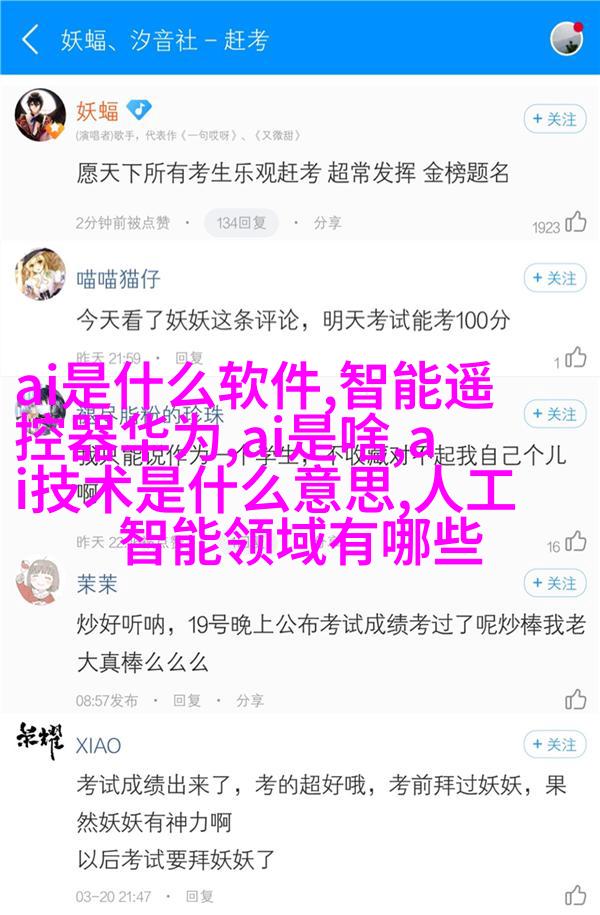Go back using the top-left arrow

tap(30, 40)
